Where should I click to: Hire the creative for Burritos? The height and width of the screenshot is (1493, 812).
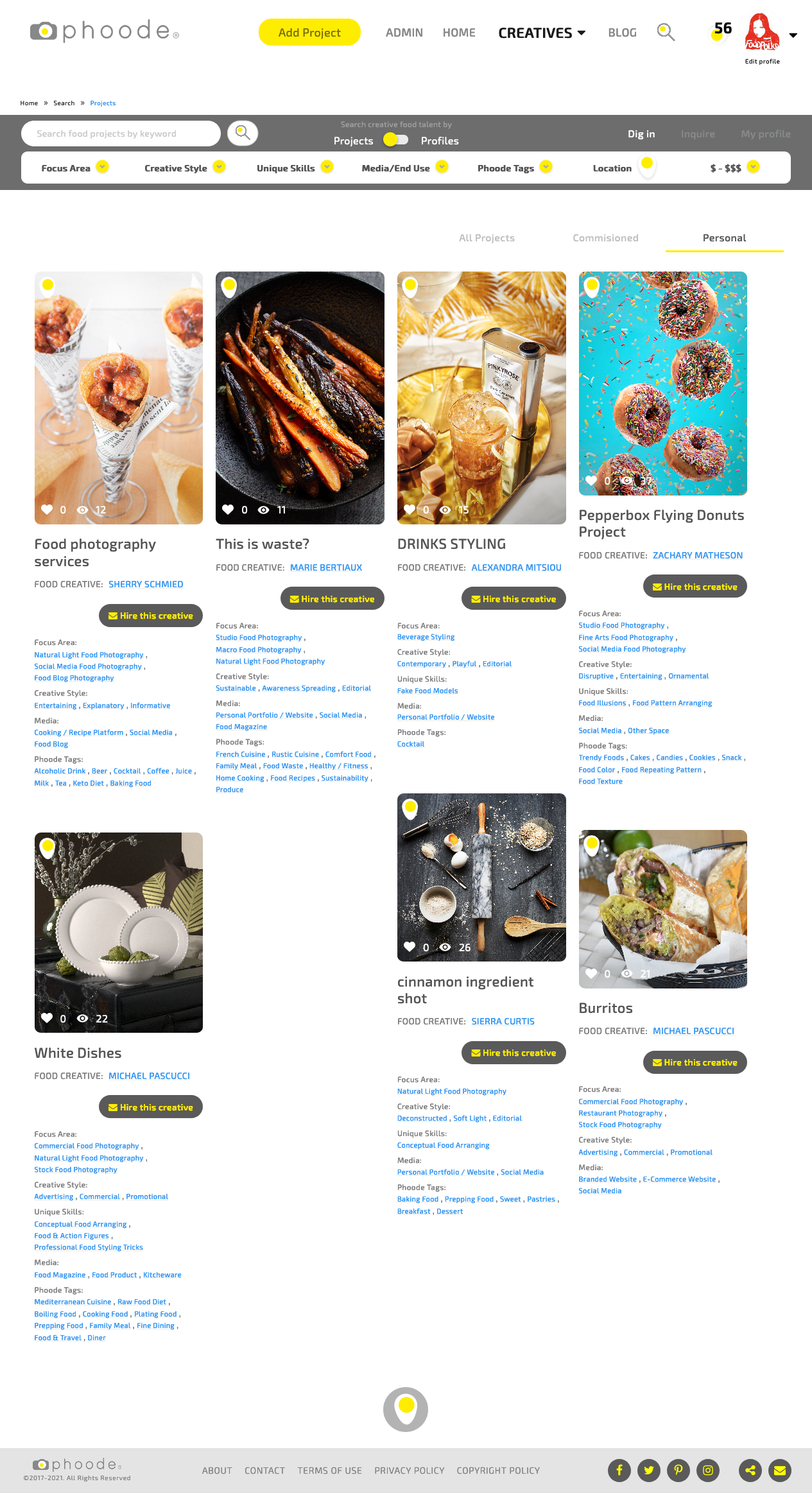(x=695, y=1062)
